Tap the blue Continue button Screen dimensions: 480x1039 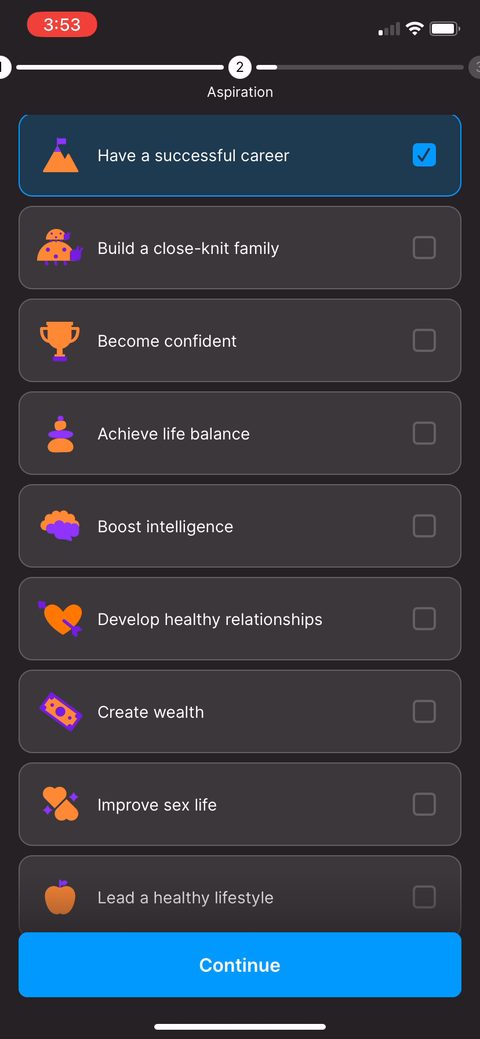(x=240, y=965)
